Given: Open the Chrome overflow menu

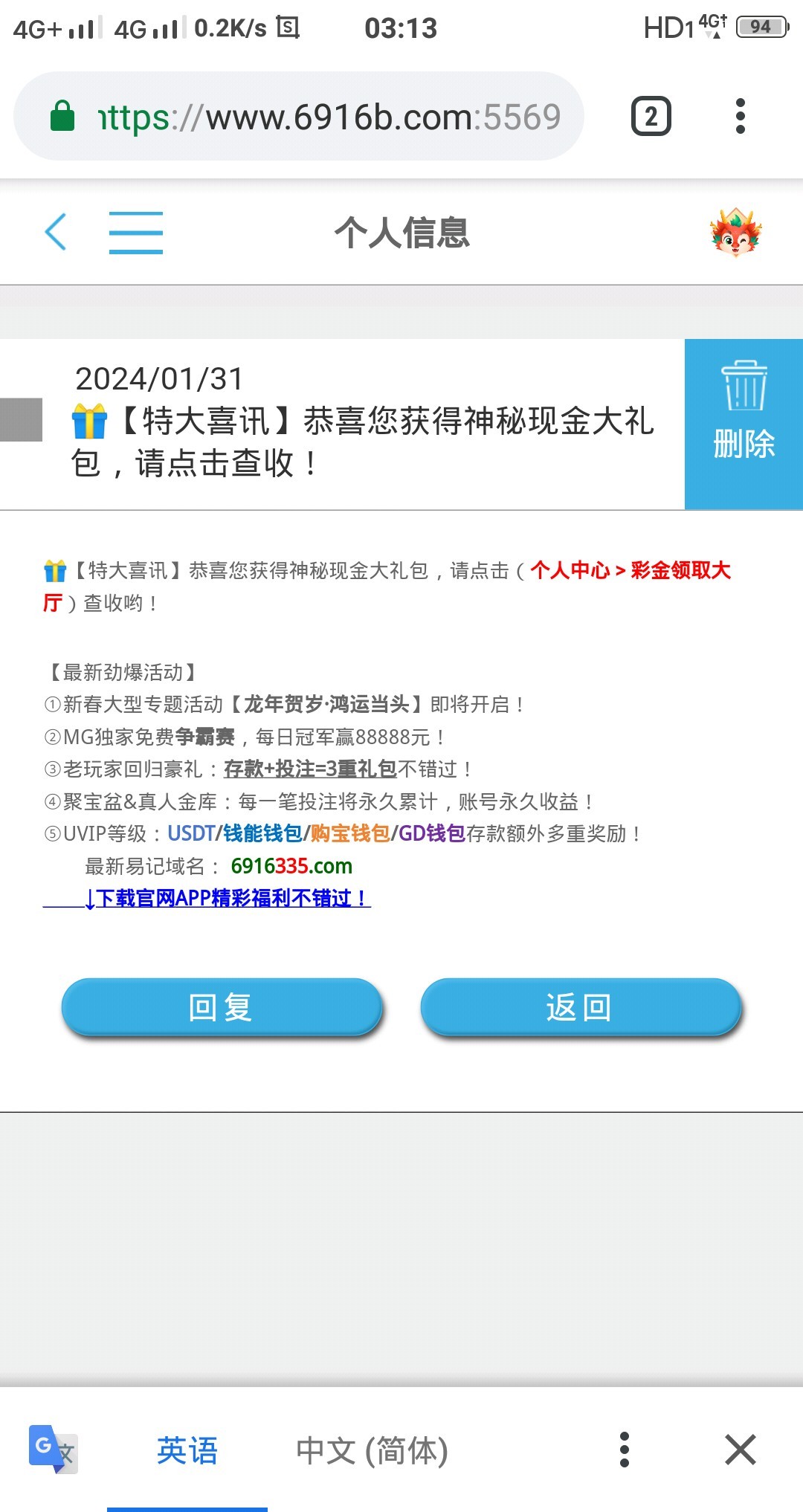Looking at the screenshot, I should coord(740,117).
